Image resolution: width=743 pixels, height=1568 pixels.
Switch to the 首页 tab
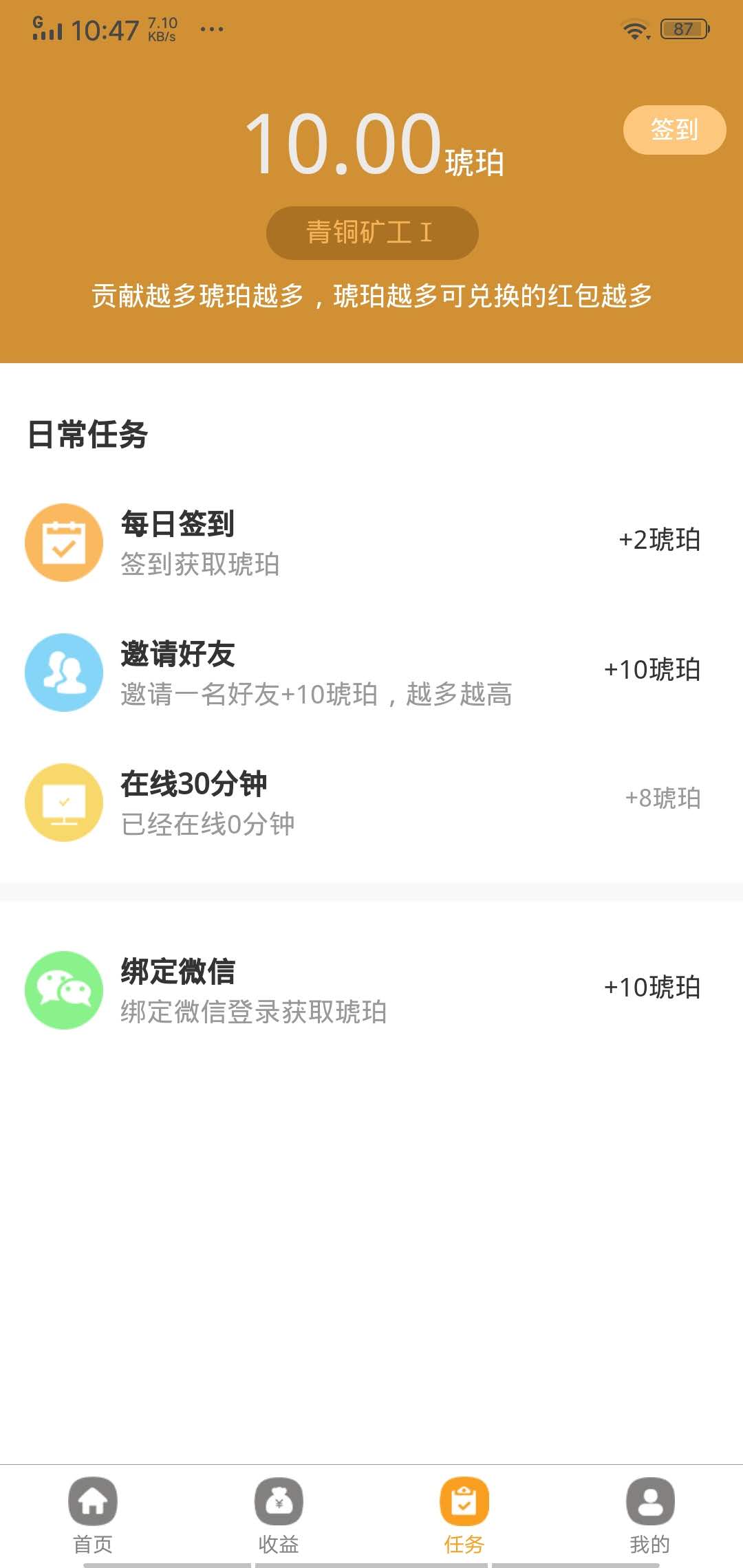click(x=93, y=1516)
